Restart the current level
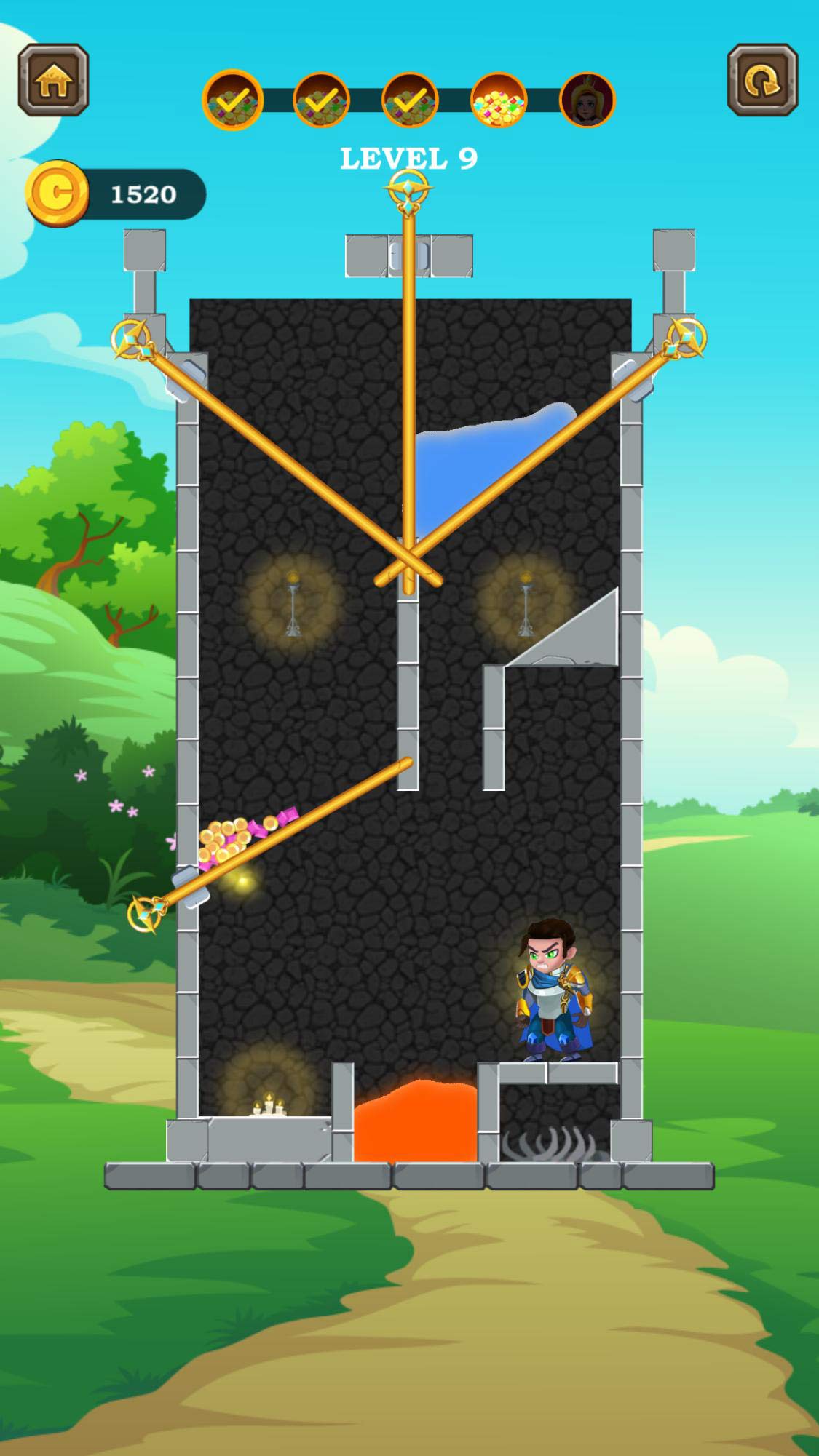This screenshot has width=819, height=1456. point(762,80)
